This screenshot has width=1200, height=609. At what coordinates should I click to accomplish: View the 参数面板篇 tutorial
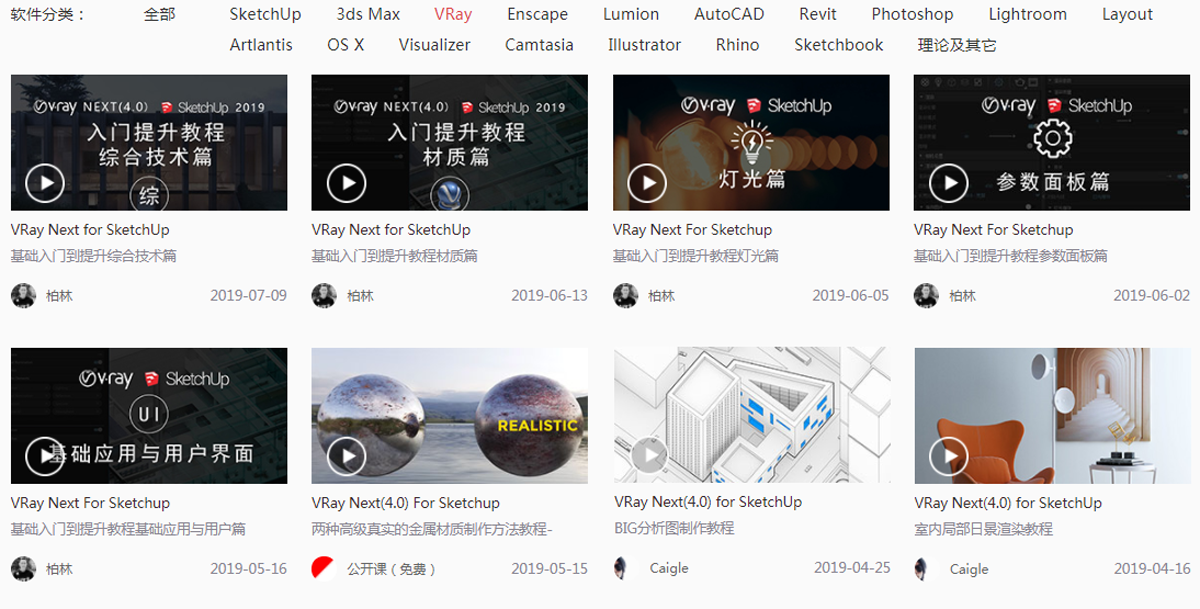coord(1052,143)
